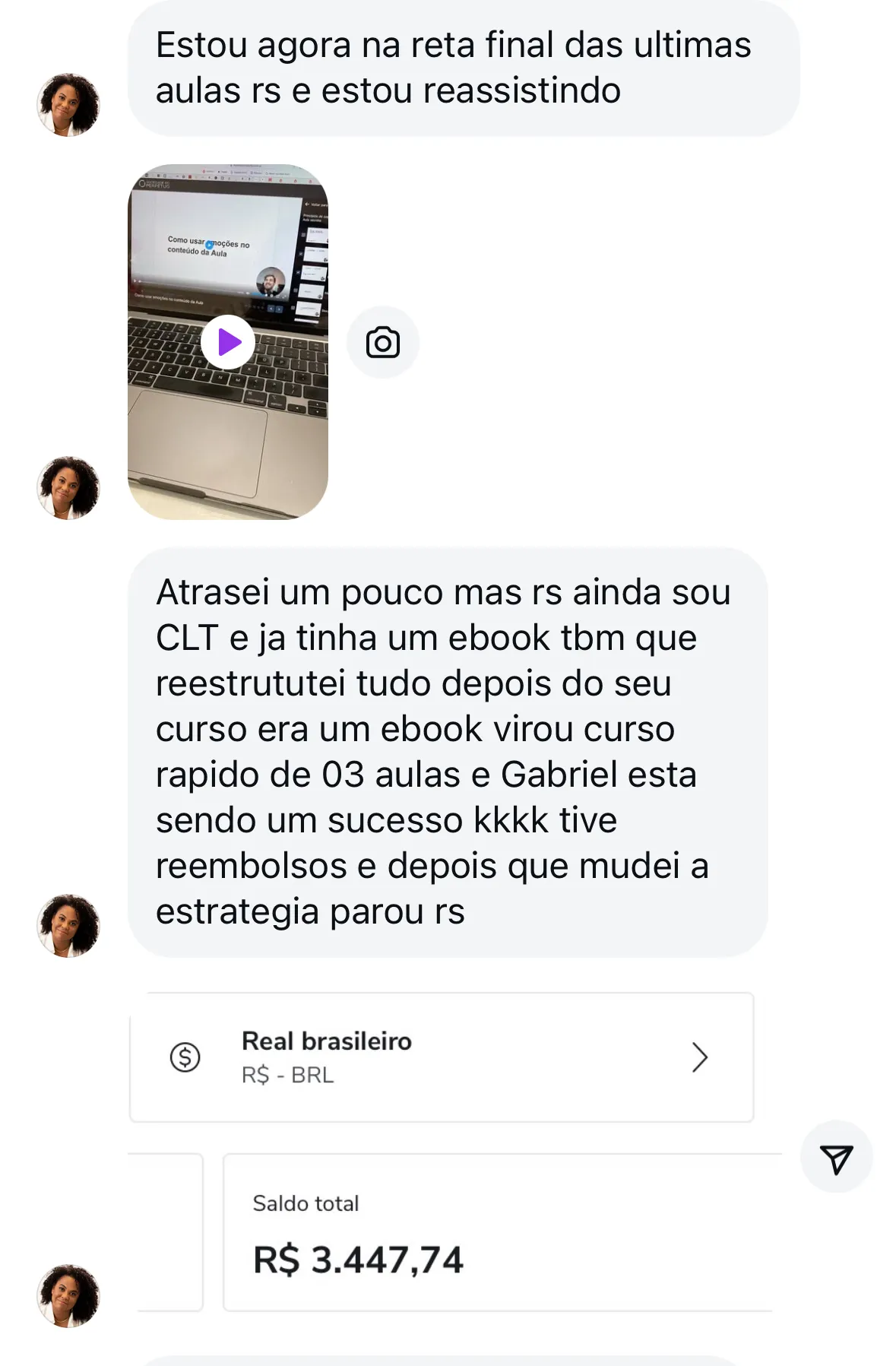Play the video message of the laptop

coord(227,342)
